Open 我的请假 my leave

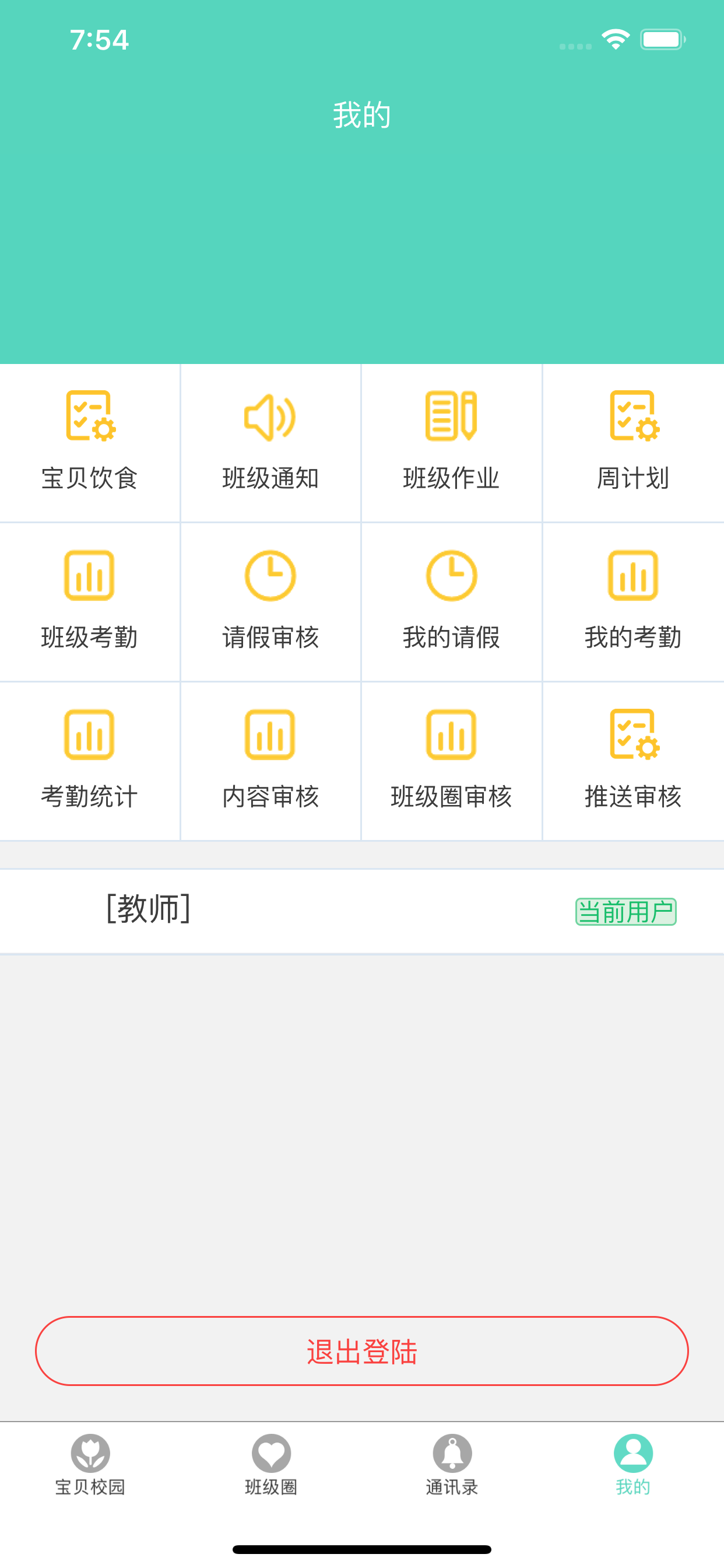[x=451, y=602]
